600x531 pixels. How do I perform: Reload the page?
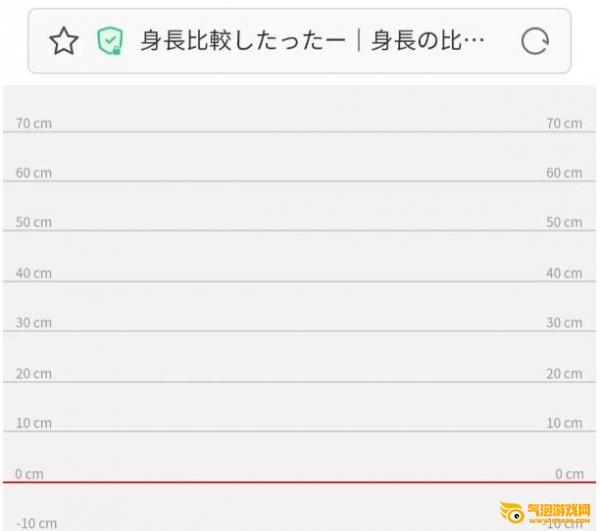click(x=535, y=41)
